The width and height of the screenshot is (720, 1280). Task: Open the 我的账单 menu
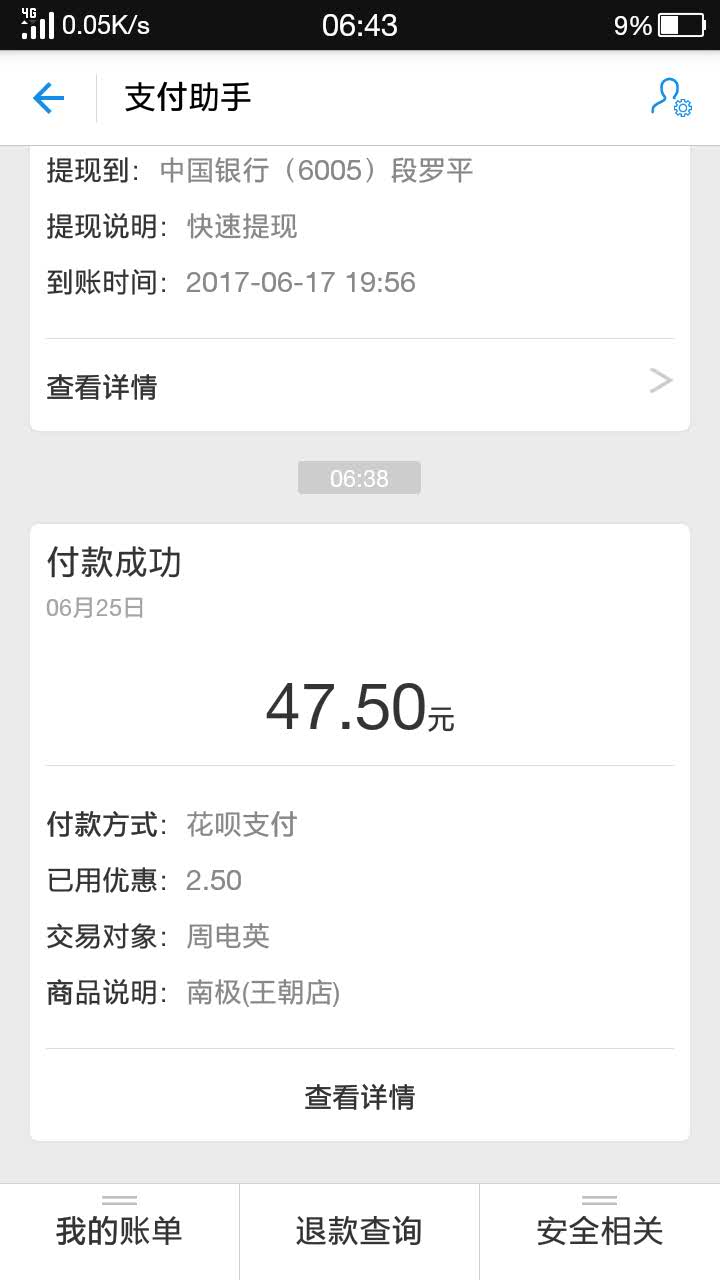click(x=119, y=1231)
